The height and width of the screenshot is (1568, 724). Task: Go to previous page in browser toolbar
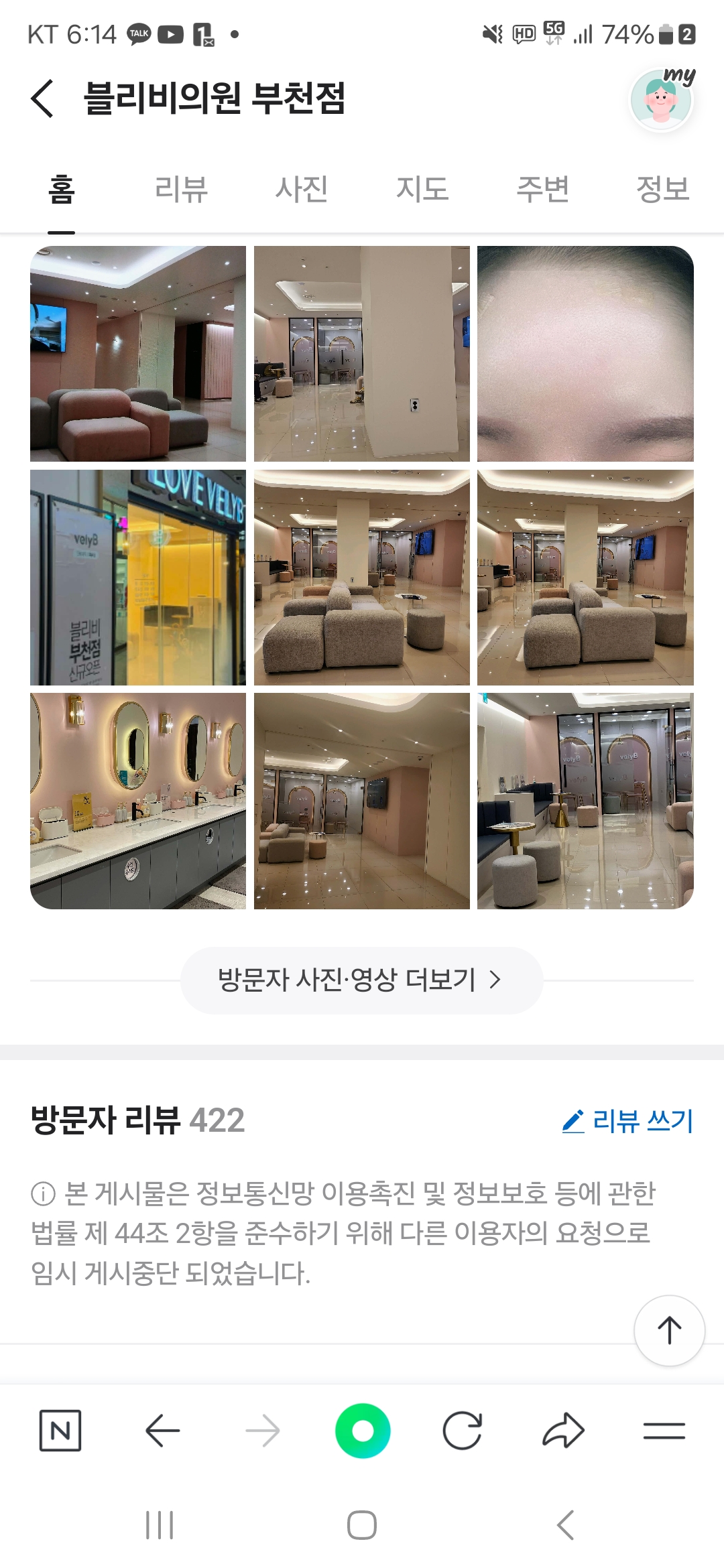tap(162, 1431)
